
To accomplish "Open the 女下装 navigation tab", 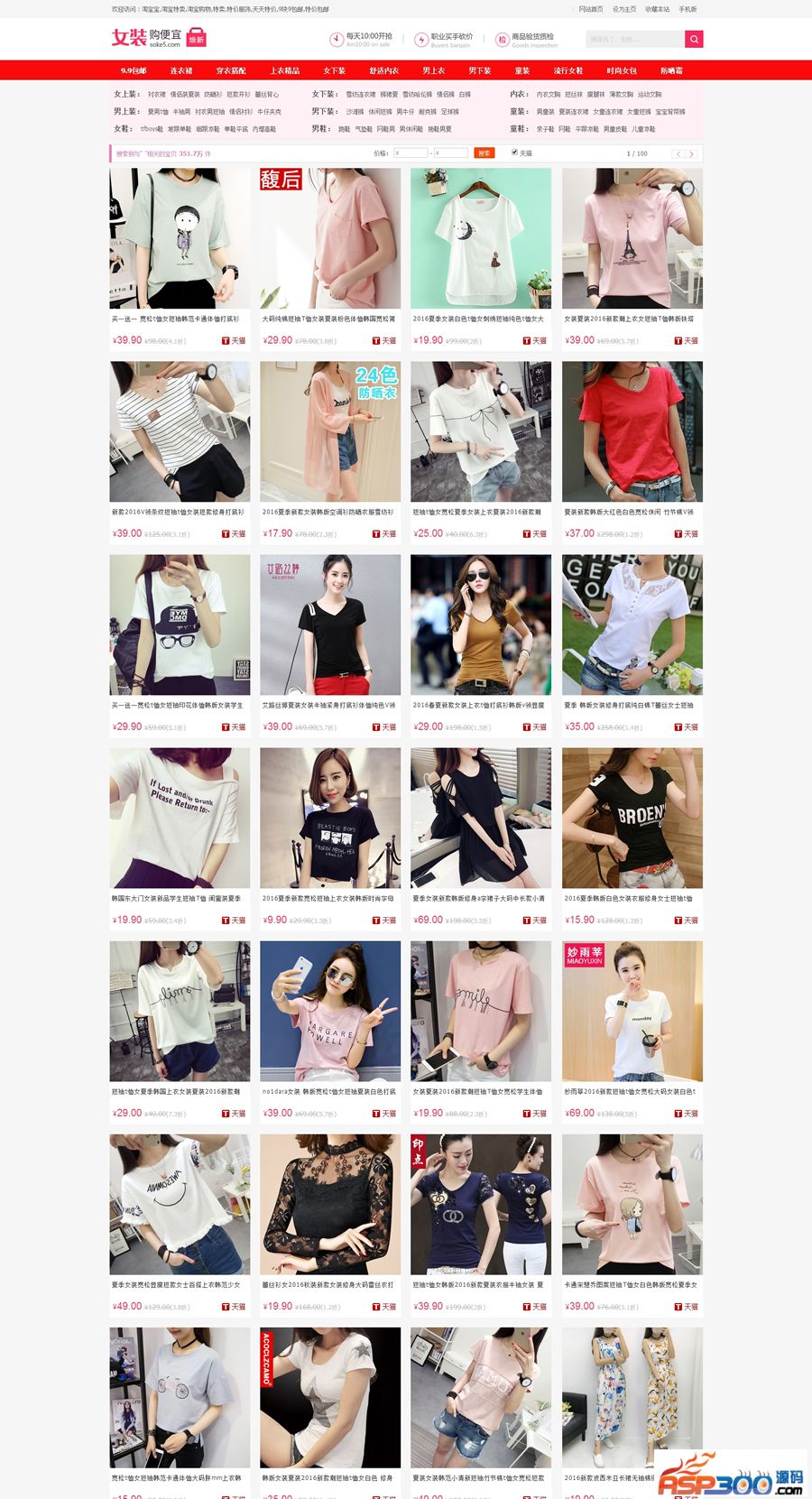I will pyautogui.click(x=334, y=70).
